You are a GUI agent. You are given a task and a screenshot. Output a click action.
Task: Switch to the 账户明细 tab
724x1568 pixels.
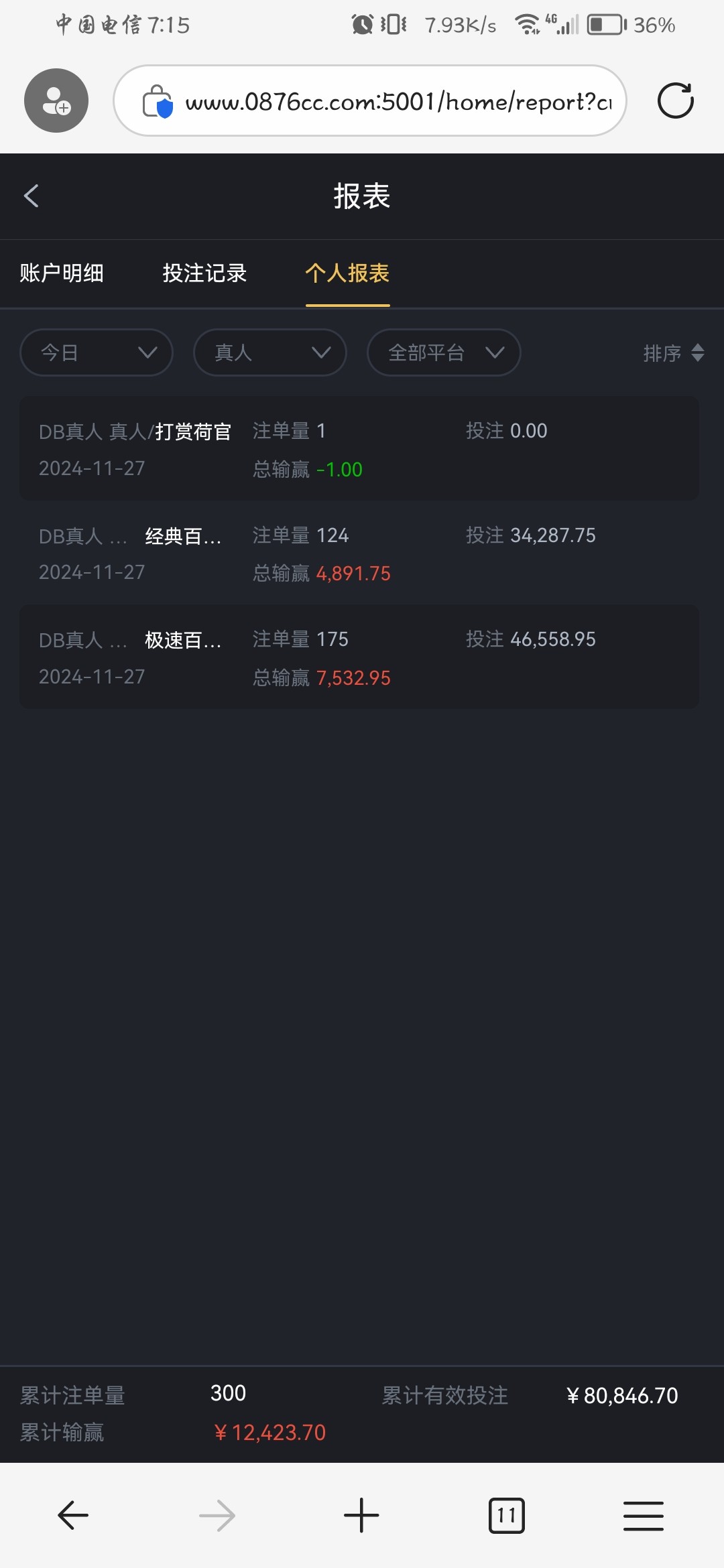click(x=62, y=273)
